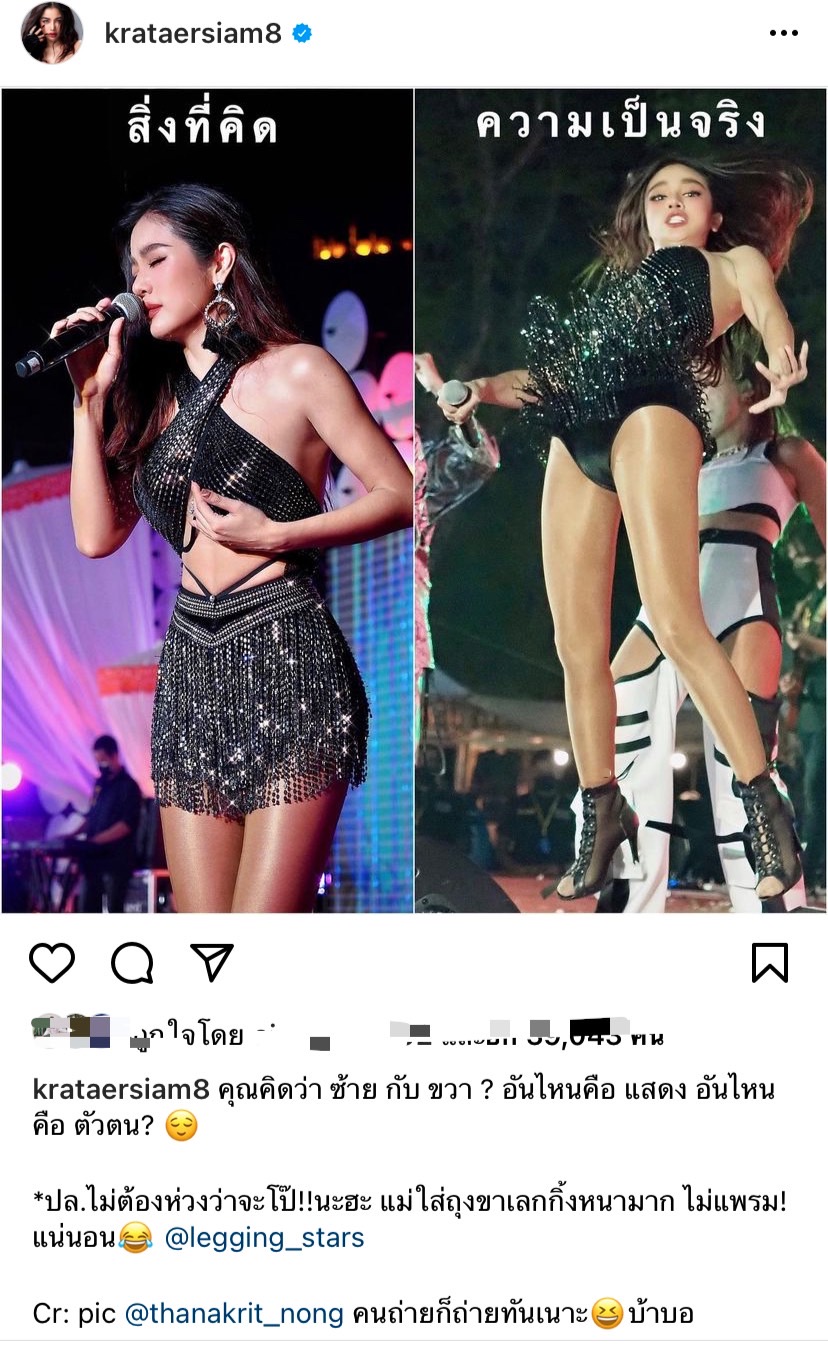The image size is (828, 1345).
Task: Open the @thanakrit_nong mention
Action: 233,1314
